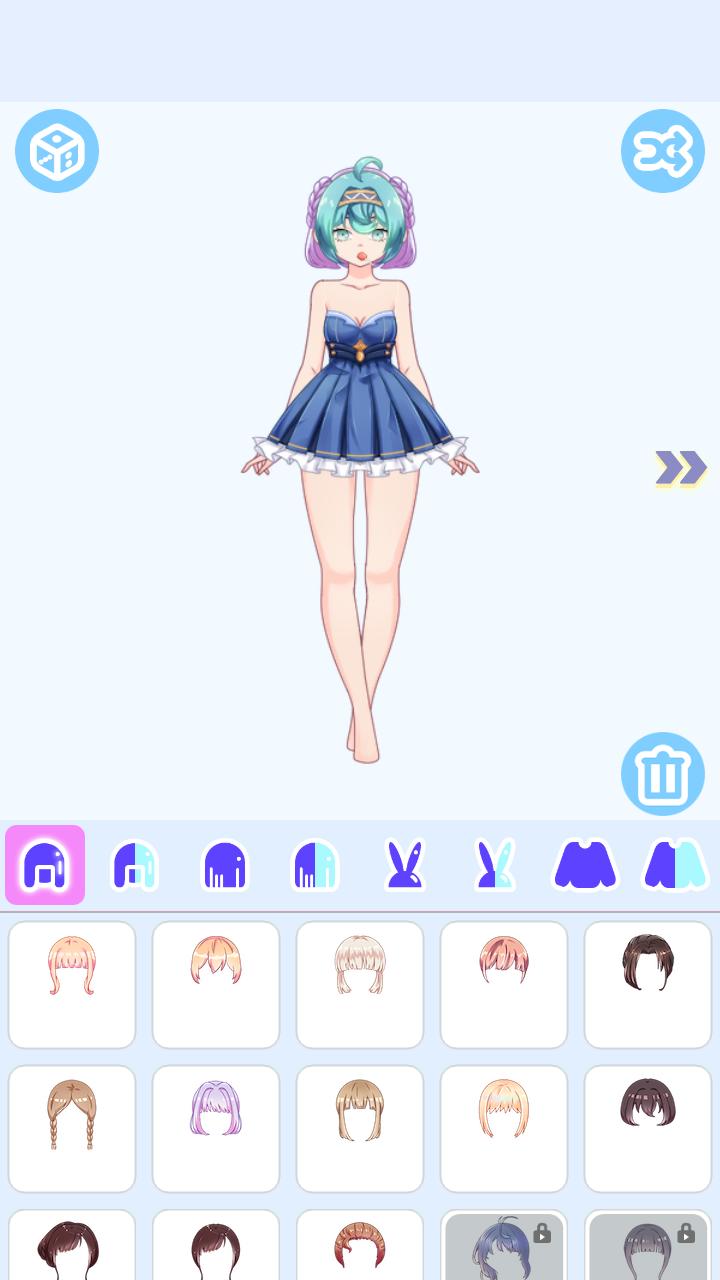Open the two-tone back hair tab
Viewport: 720px width, 1280px height.
[315, 865]
